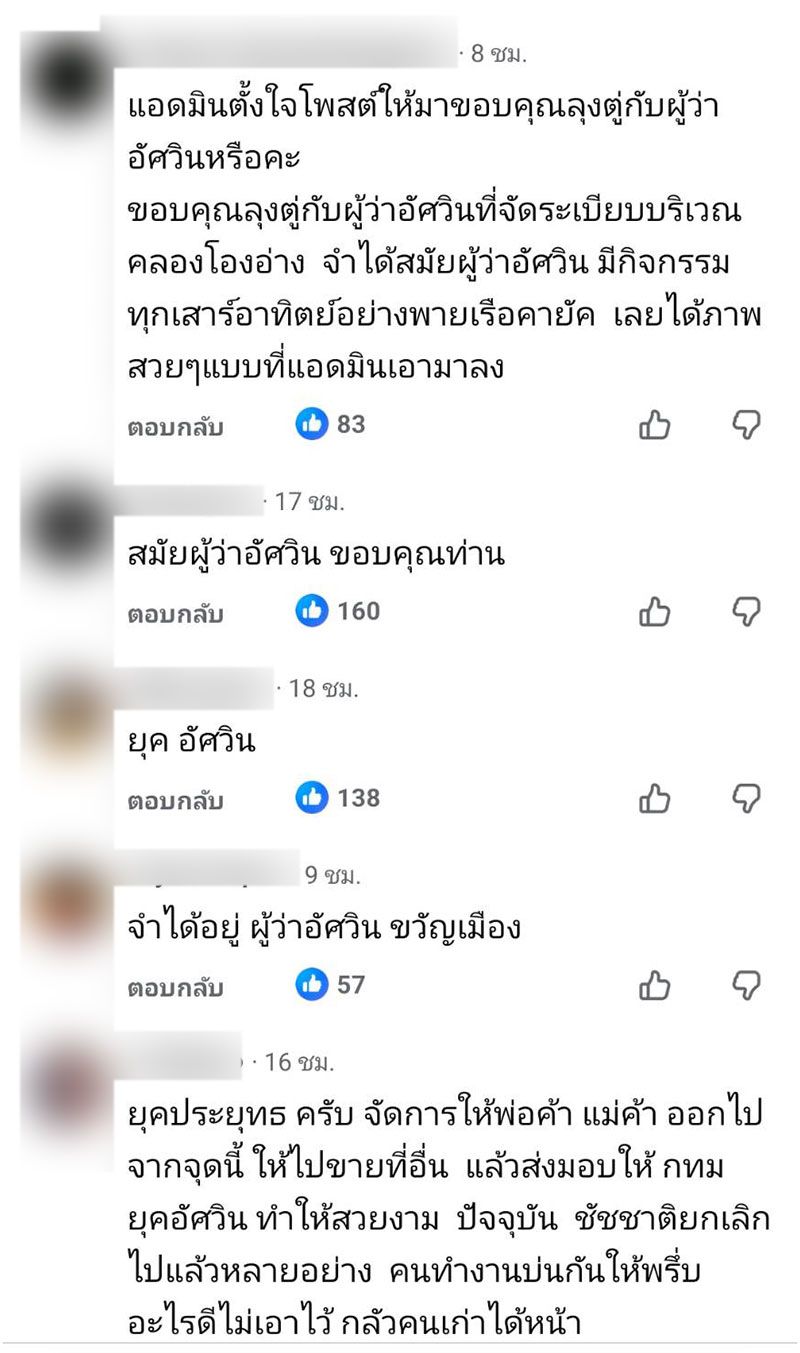The height and width of the screenshot is (1353, 800).
Task: Reply to the comment with 83 likes
Action: coord(175,427)
